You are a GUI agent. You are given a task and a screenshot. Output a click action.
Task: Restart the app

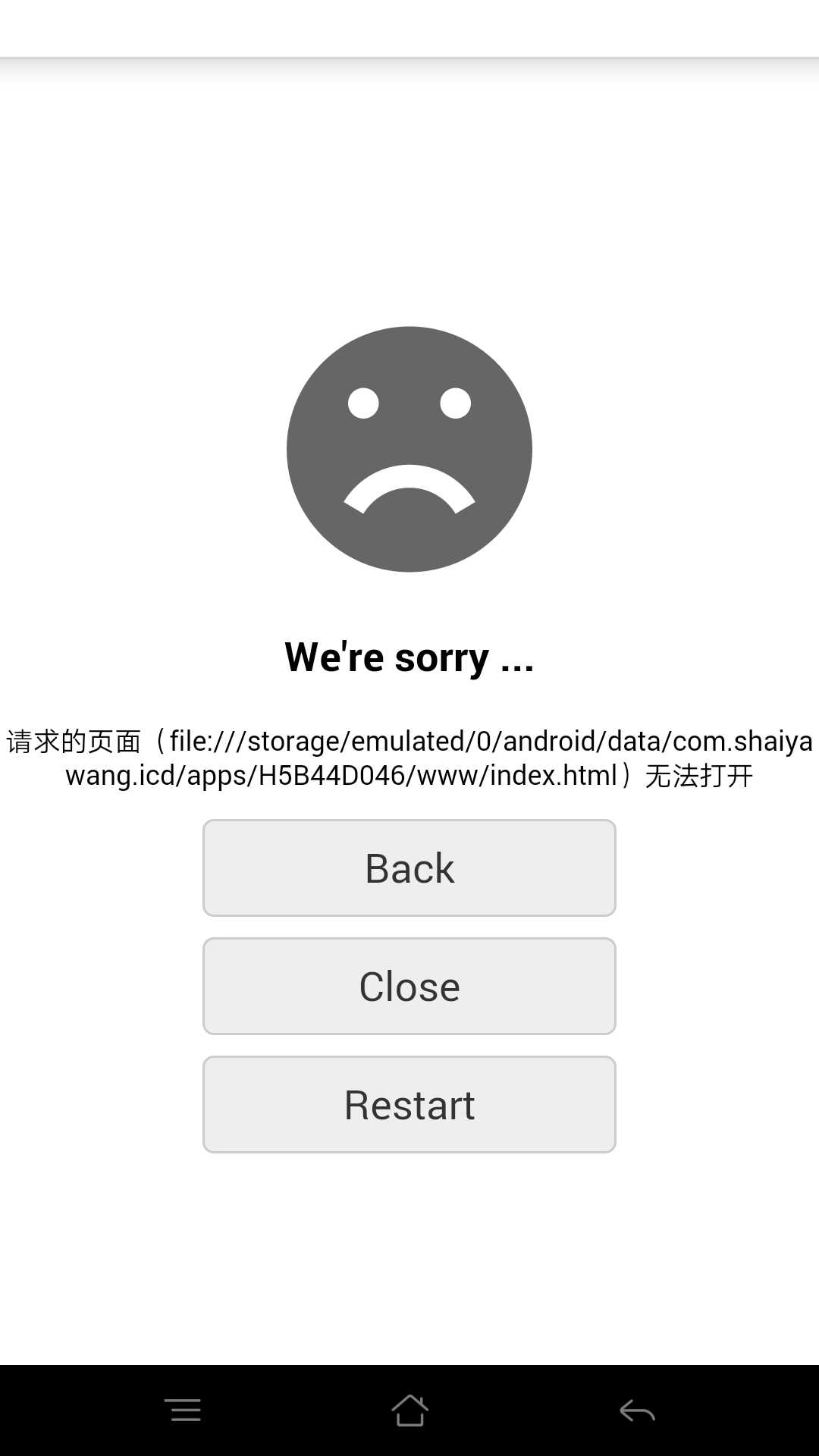pyautogui.click(x=409, y=1104)
